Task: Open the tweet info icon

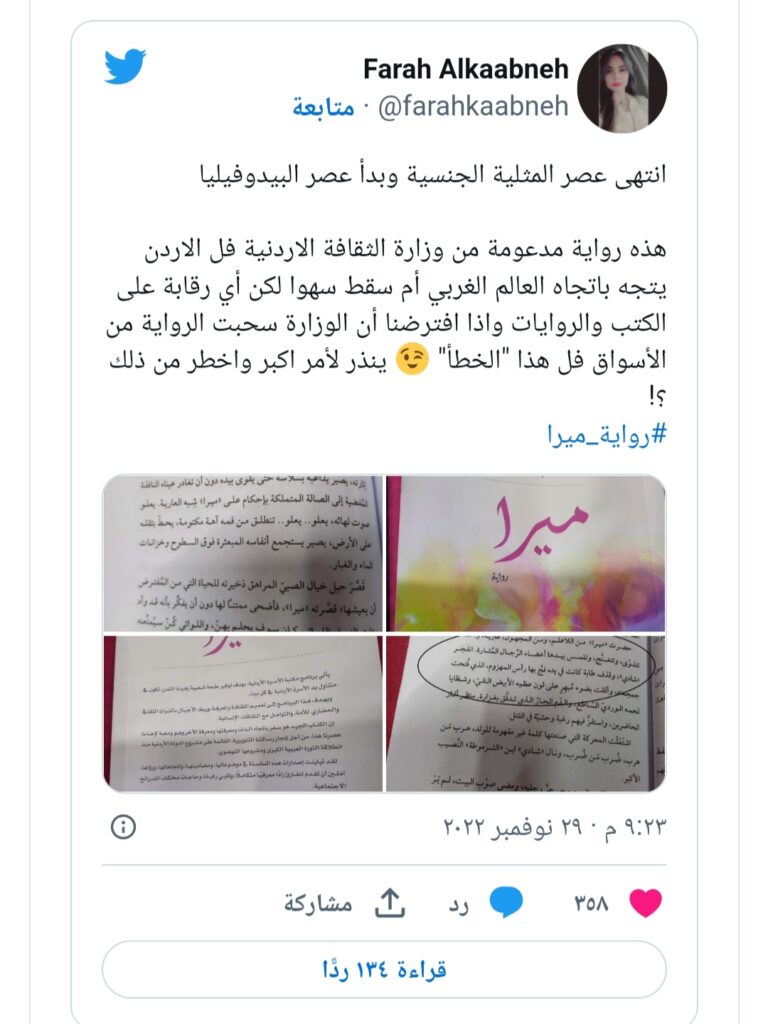Action: pyautogui.click(x=122, y=827)
